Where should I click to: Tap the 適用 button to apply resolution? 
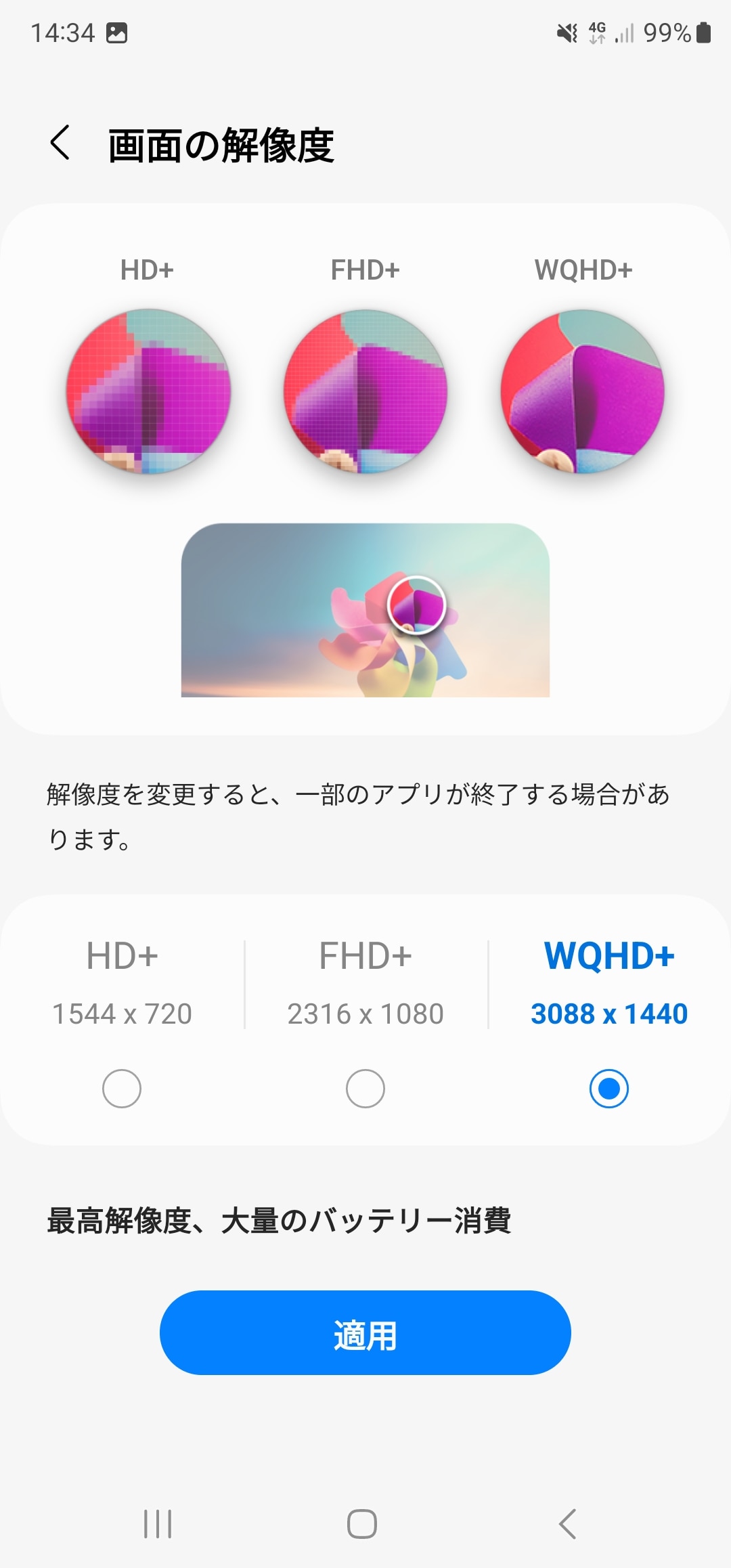point(365,1332)
